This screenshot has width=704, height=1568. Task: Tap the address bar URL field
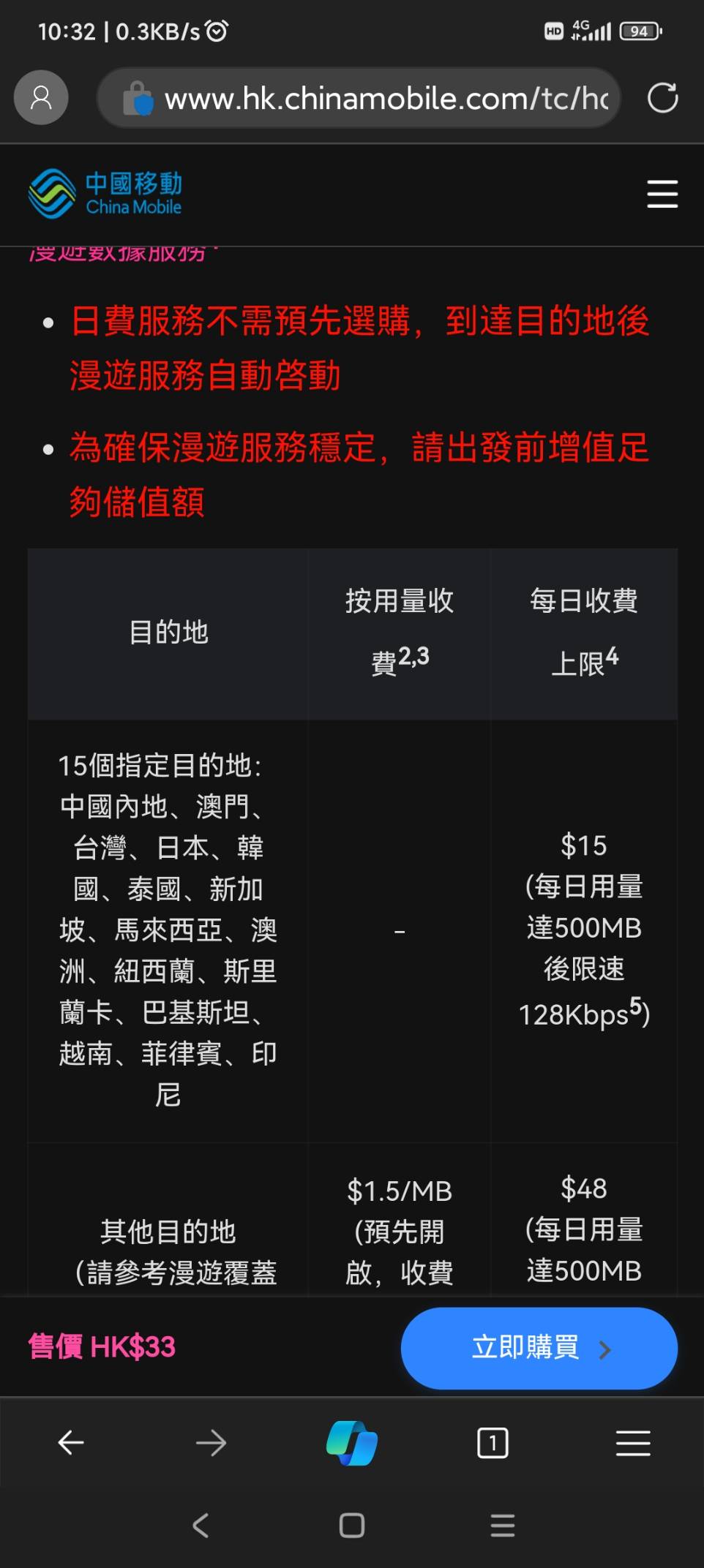381,97
